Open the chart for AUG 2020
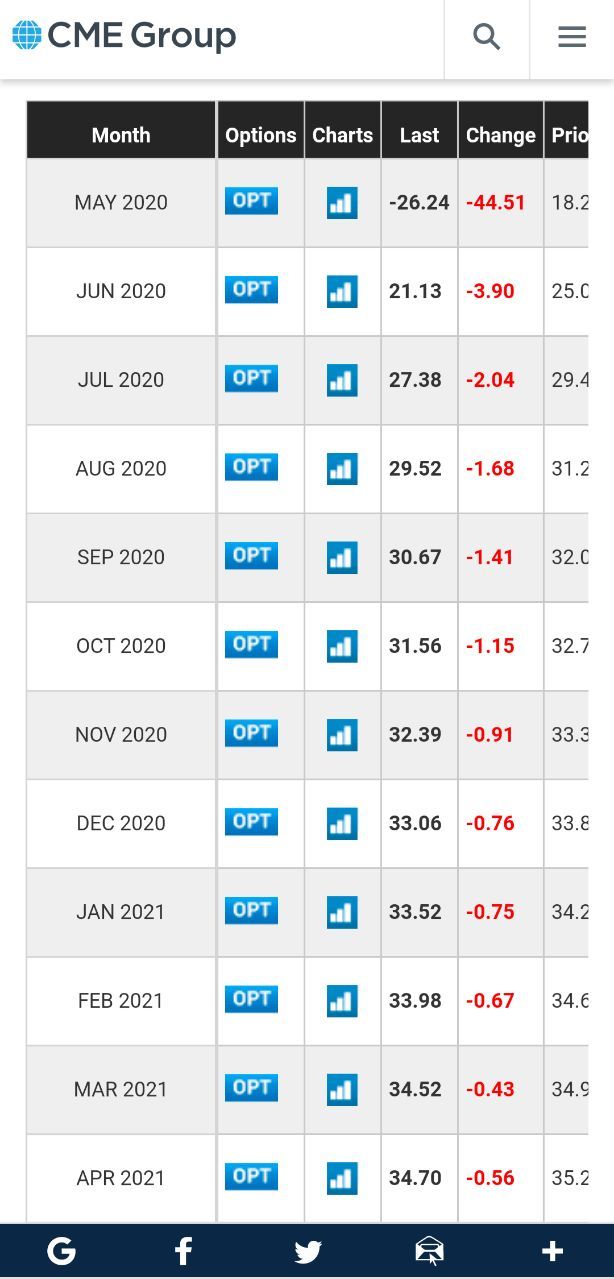 click(x=342, y=469)
